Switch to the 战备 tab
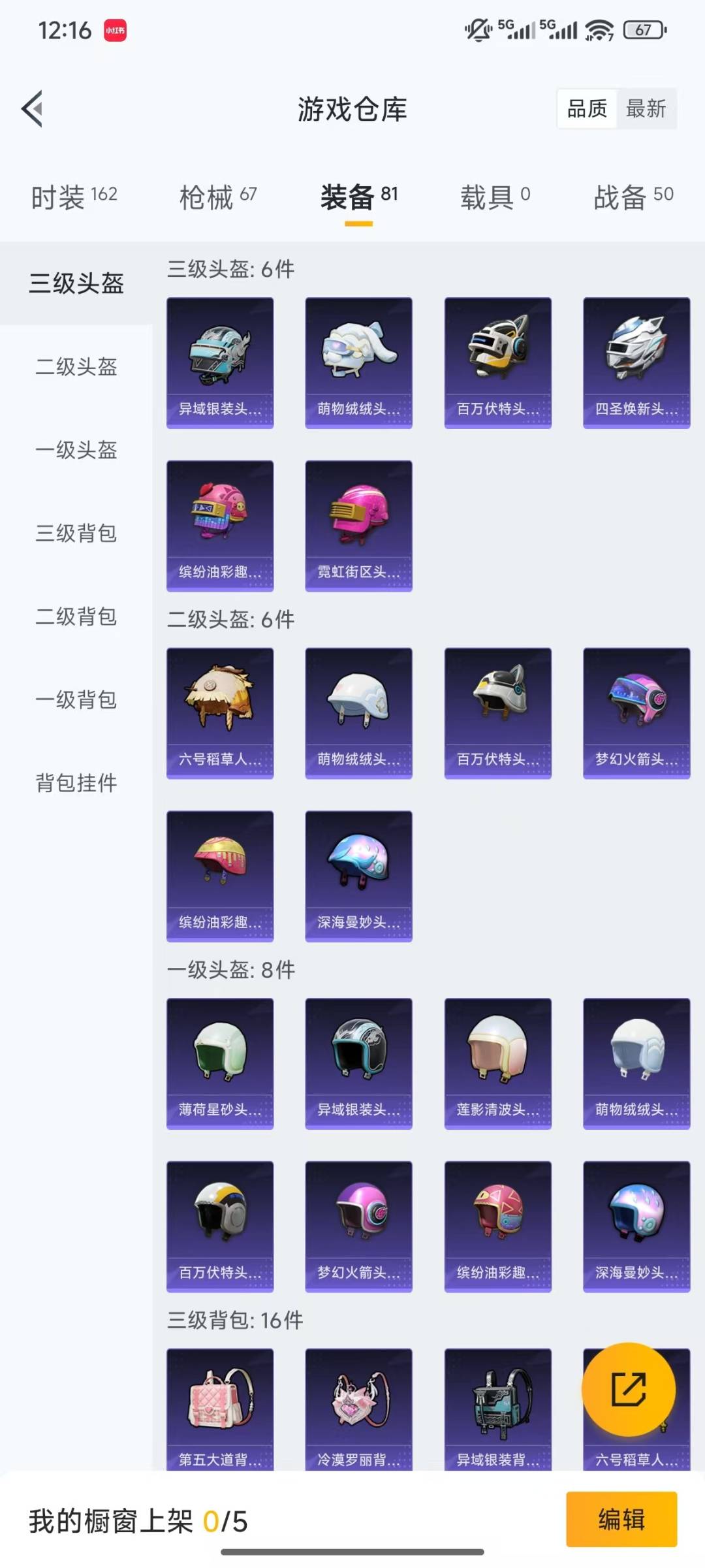The width and height of the screenshot is (705, 1568). click(633, 197)
